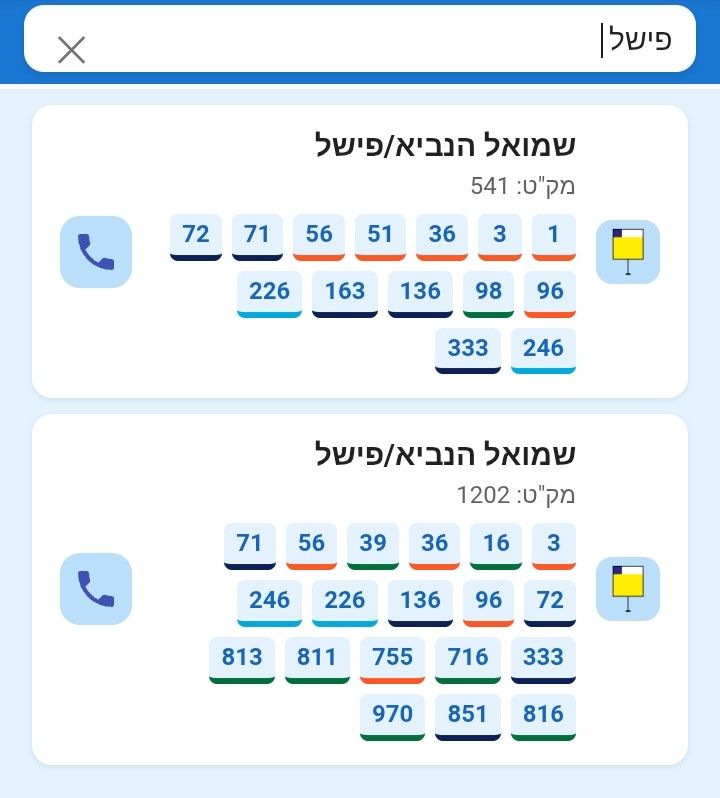This screenshot has width=720, height=798.
Task: Clear the search text with the X
Action: click(x=71, y=49)
